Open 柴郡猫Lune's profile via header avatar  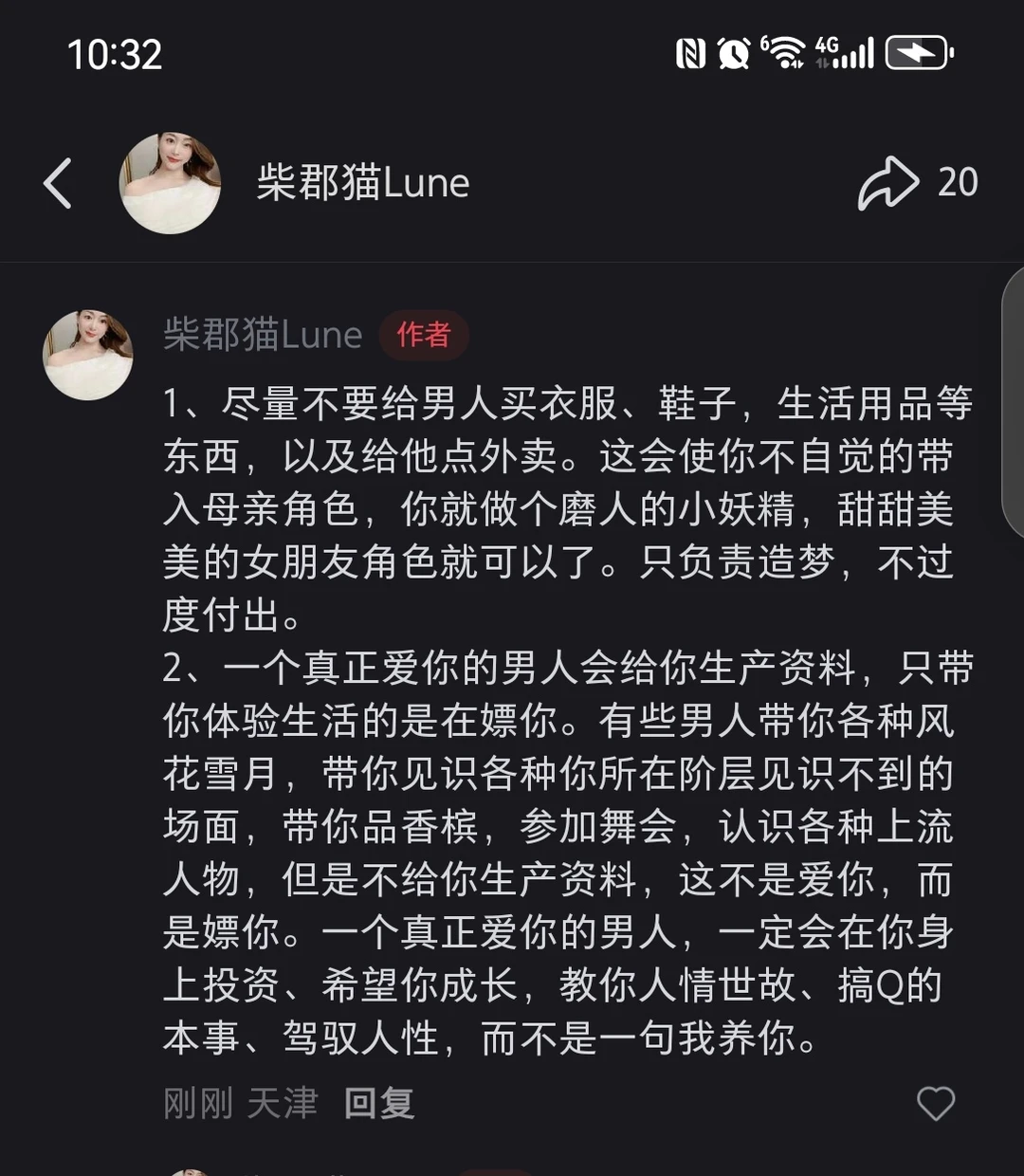pyautogui.click(x=171, y=182)
